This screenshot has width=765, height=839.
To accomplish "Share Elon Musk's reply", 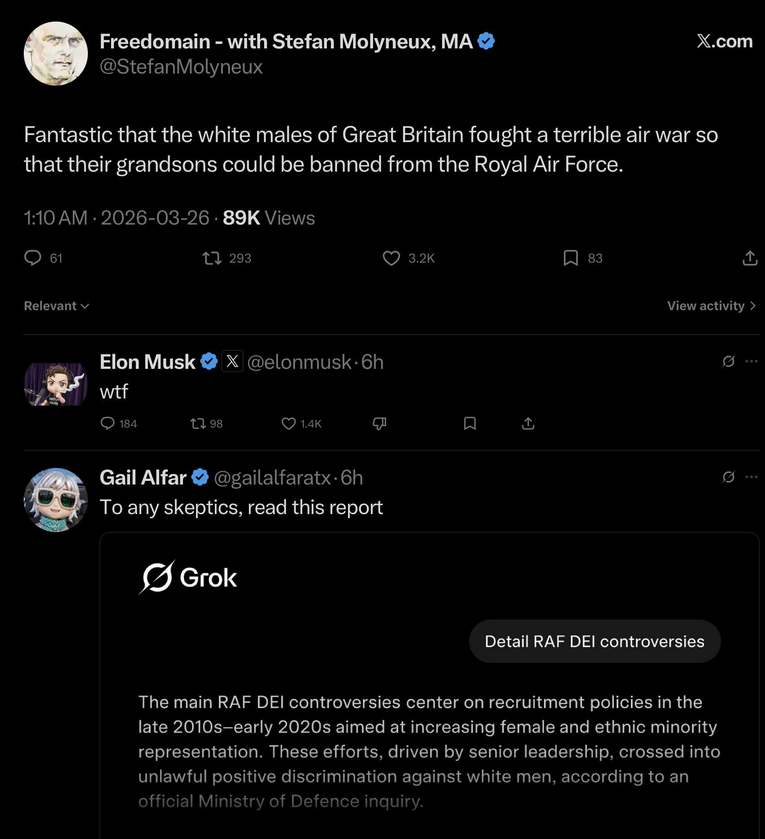I will [528, 424].
